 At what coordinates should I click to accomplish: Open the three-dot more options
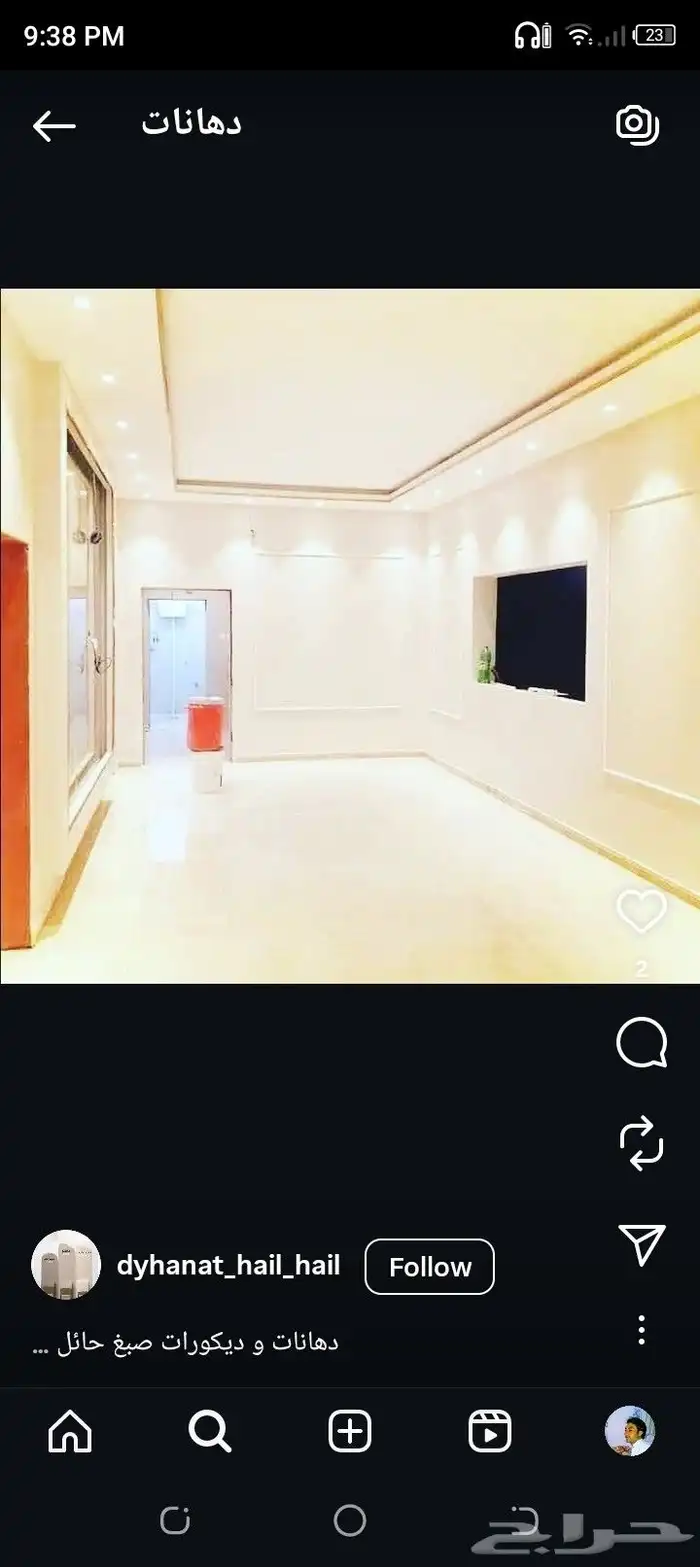pyautogui.click(x=641, y=1329)
